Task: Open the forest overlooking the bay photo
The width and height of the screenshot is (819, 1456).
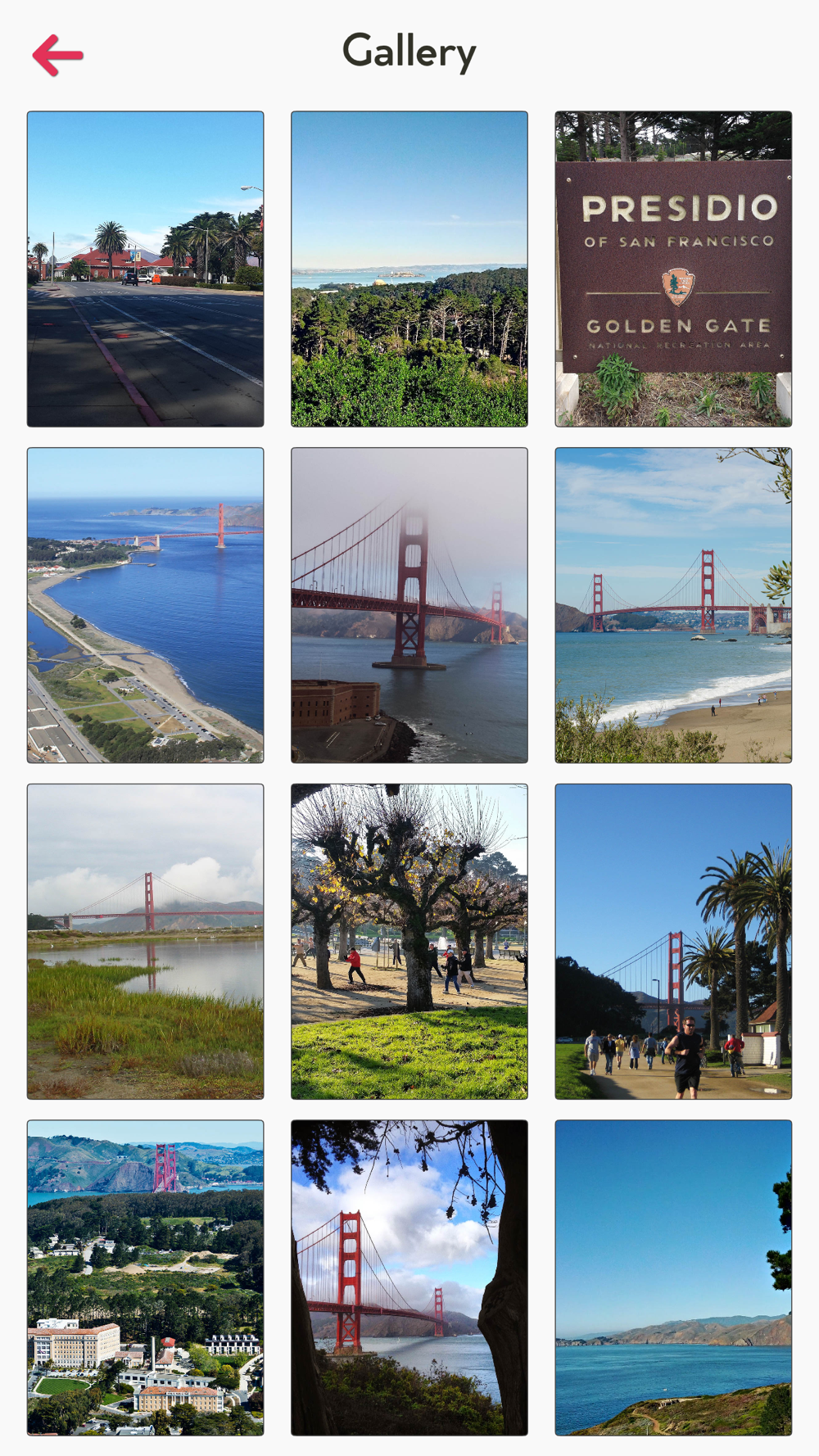Action: click(x=409, y=269)
